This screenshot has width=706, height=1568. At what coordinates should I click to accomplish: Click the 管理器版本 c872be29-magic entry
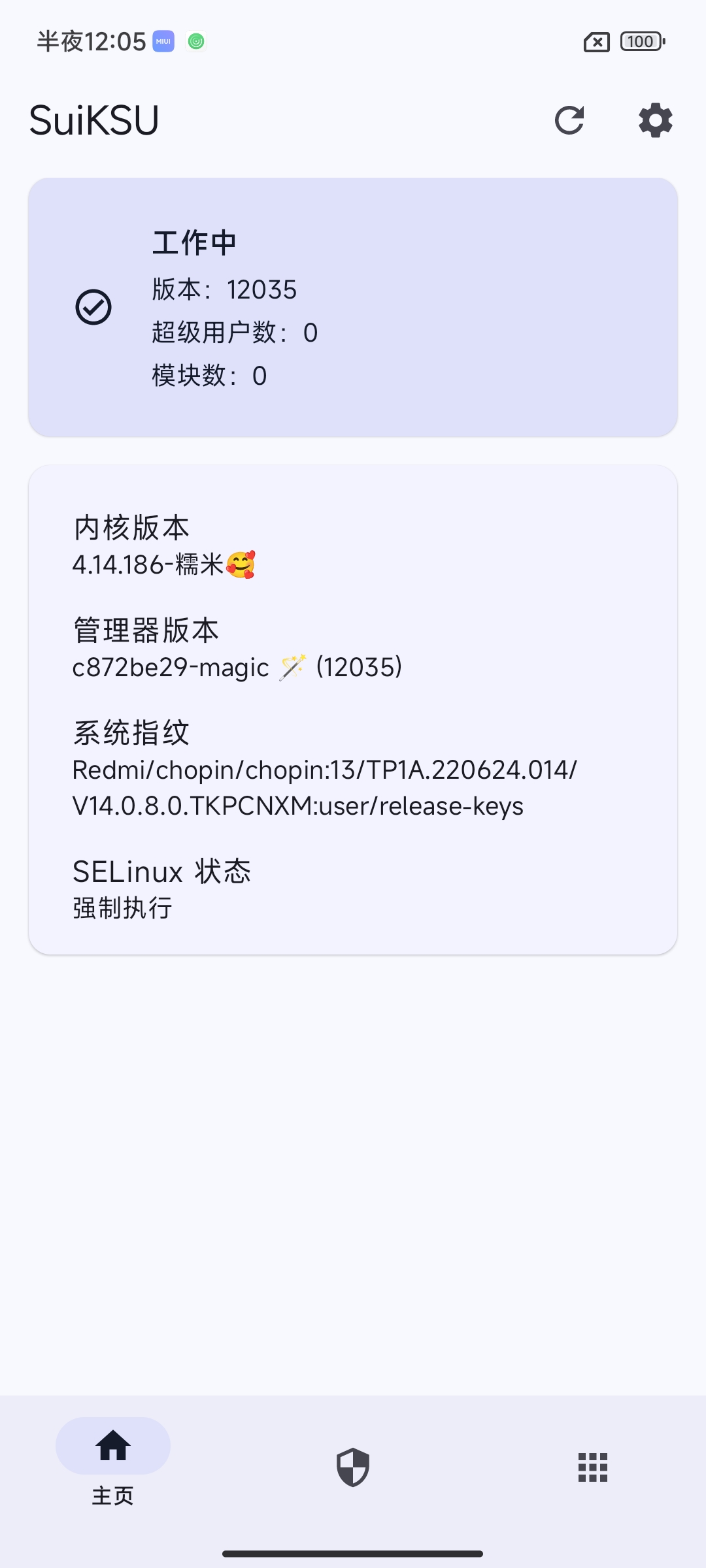coord(237,666)
